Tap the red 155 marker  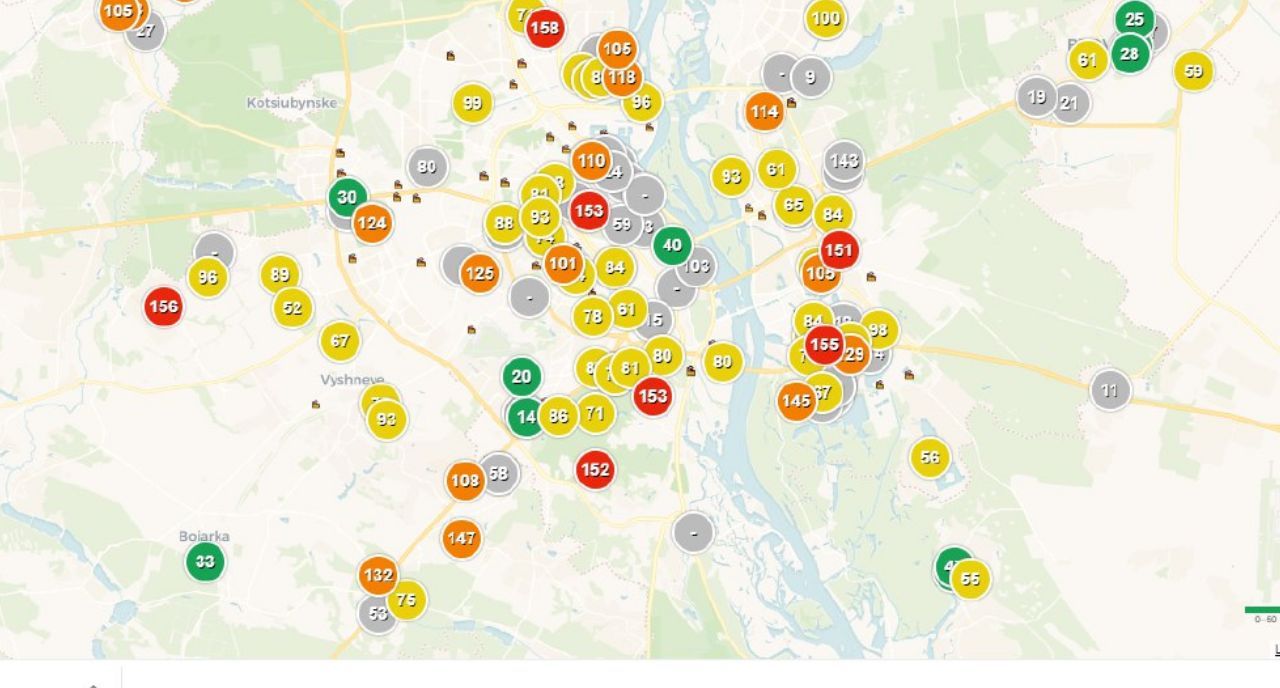825,344
